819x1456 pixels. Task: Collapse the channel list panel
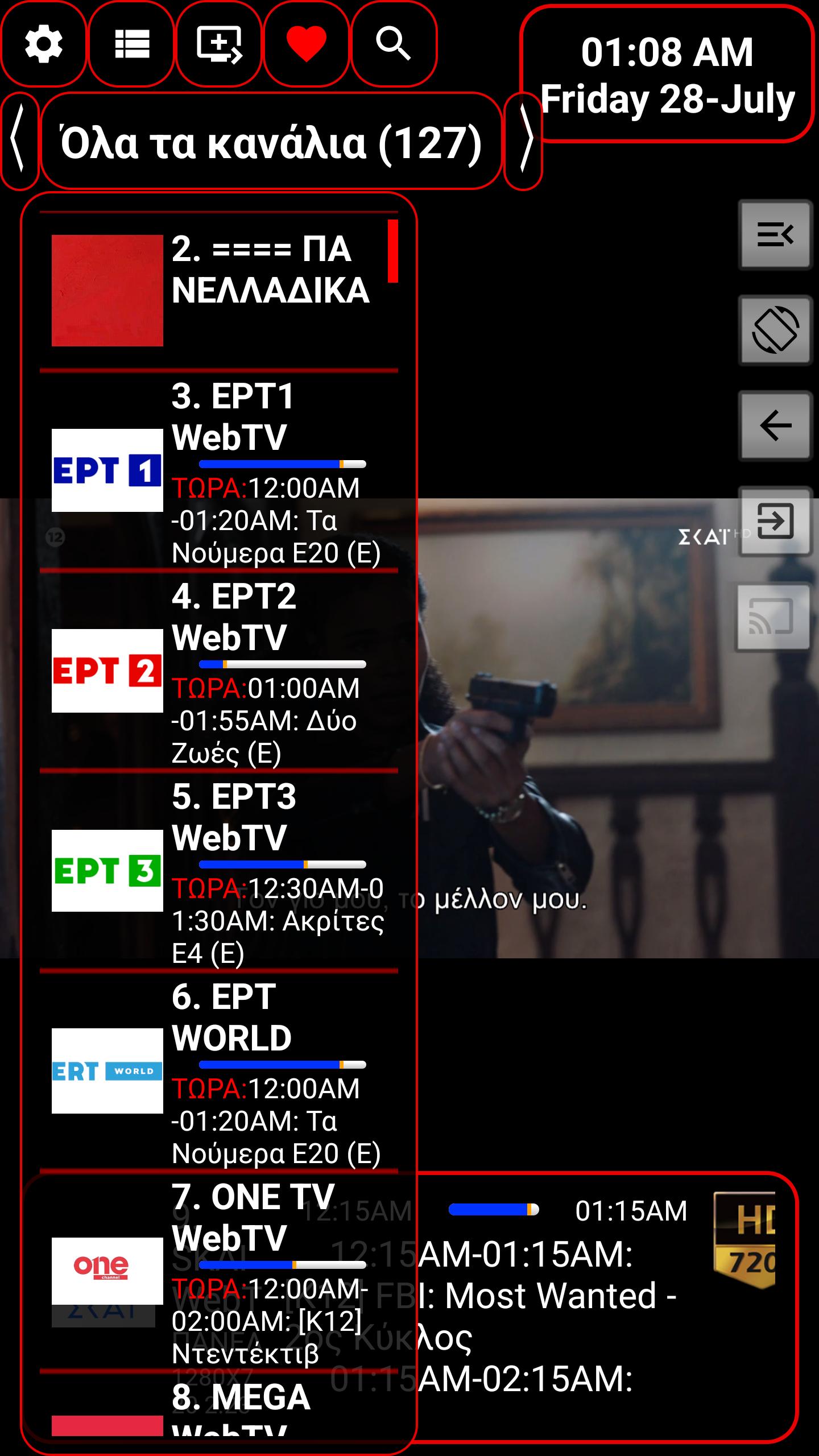[x=775, y=234]
